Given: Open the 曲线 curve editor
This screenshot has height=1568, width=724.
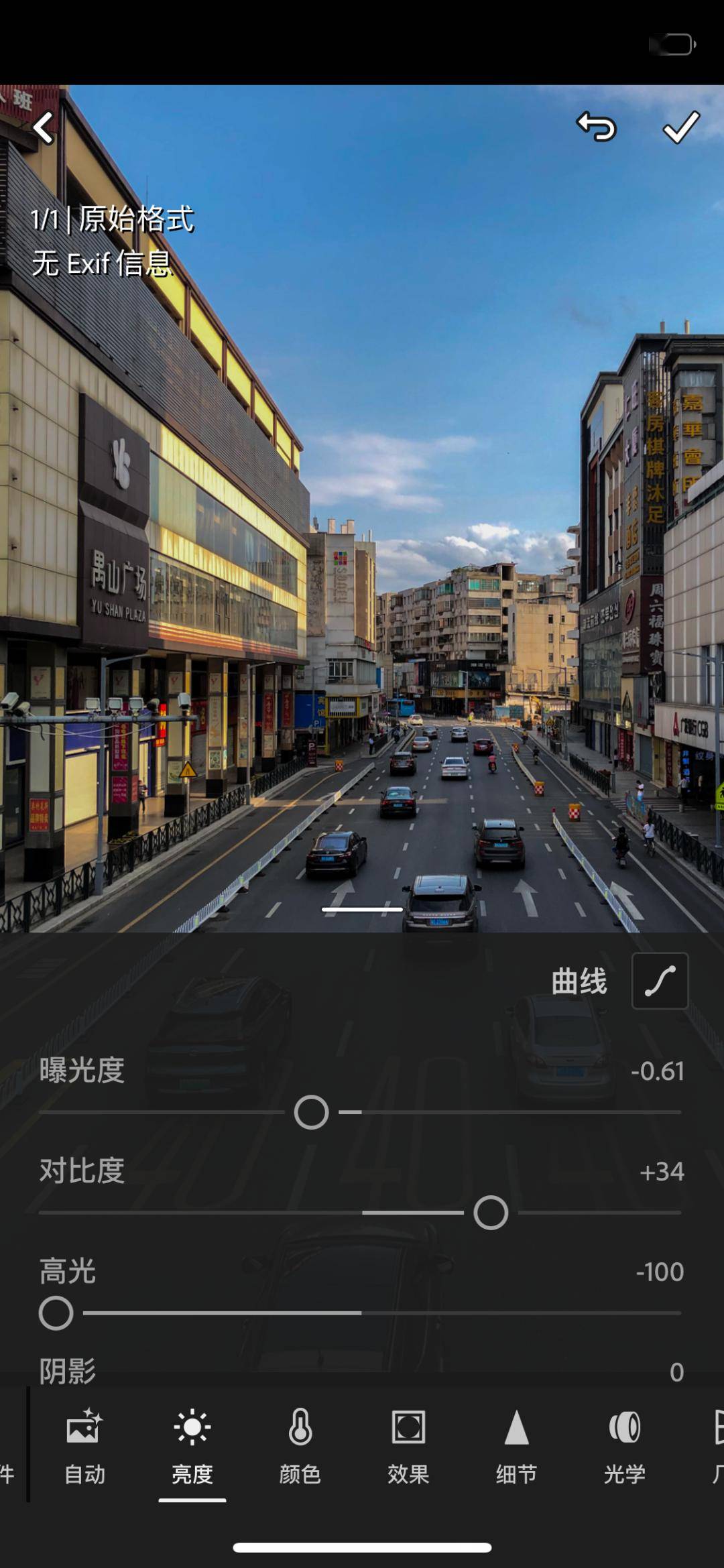Looking at the screenshot, I should (x=660, y=981).
